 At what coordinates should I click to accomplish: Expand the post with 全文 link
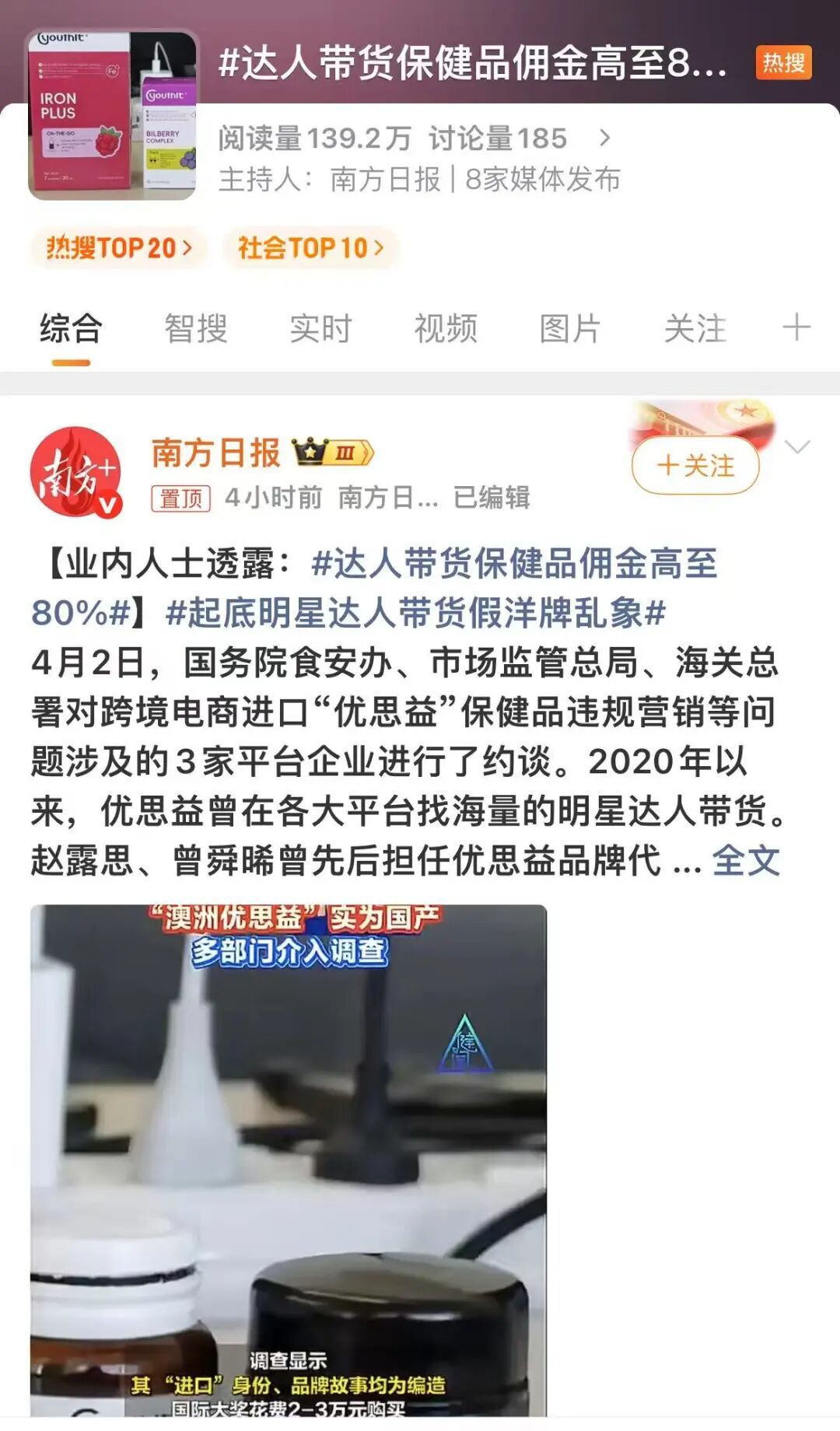coord(746,860)
